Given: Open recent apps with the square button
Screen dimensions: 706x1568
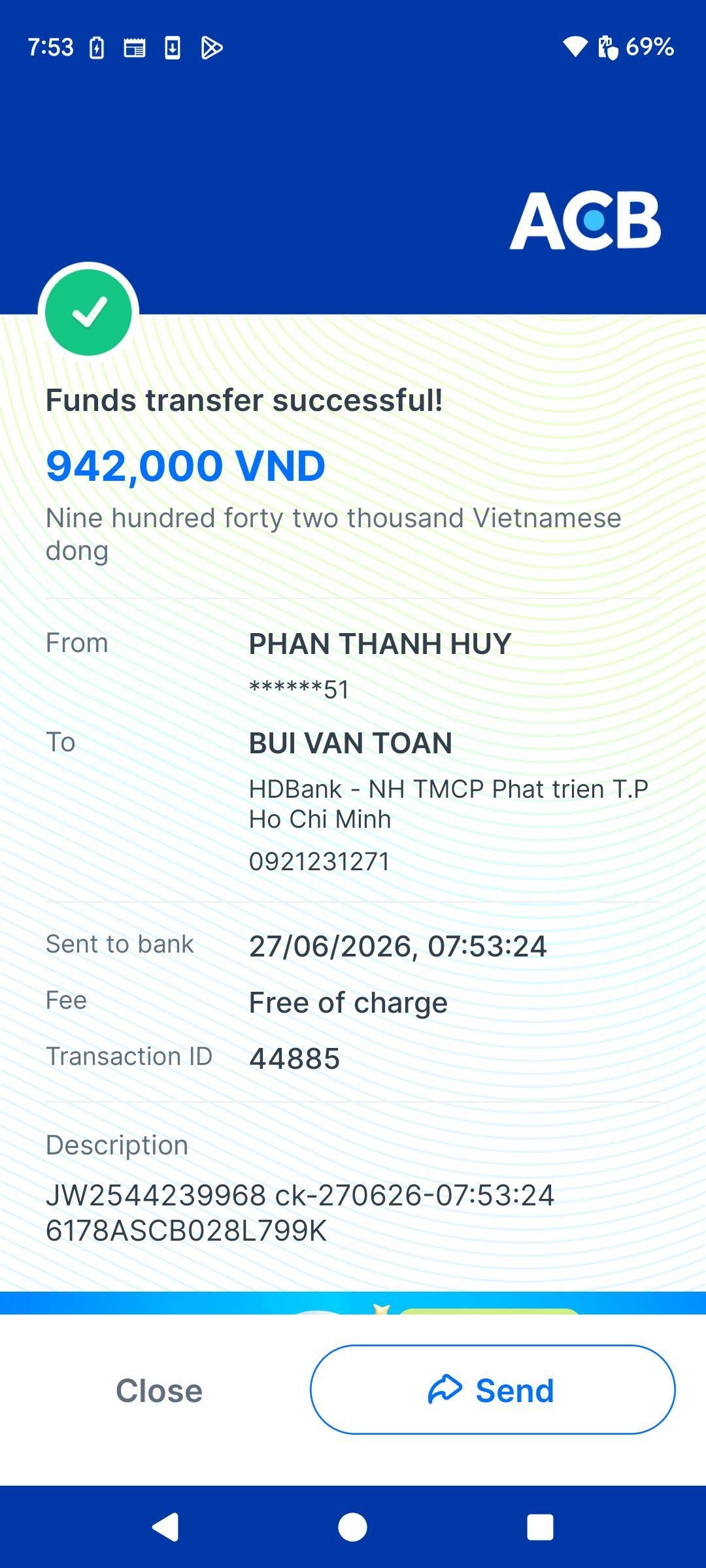Looking at the screenshot, I should click(x=540, y=1527).
